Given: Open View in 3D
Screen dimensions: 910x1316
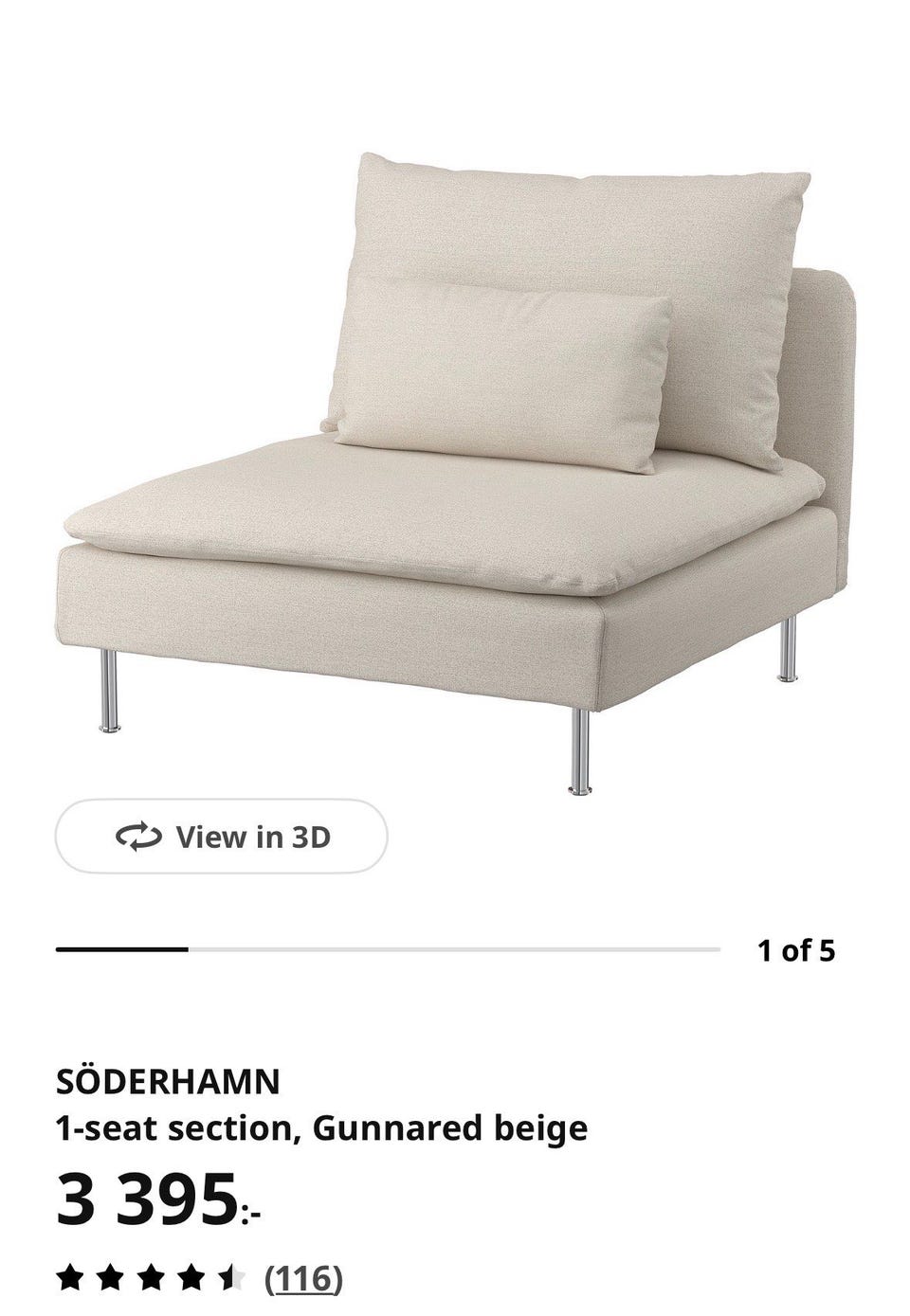Looking at the screenshot, I should pyautogui.click(x=222, y=837).
